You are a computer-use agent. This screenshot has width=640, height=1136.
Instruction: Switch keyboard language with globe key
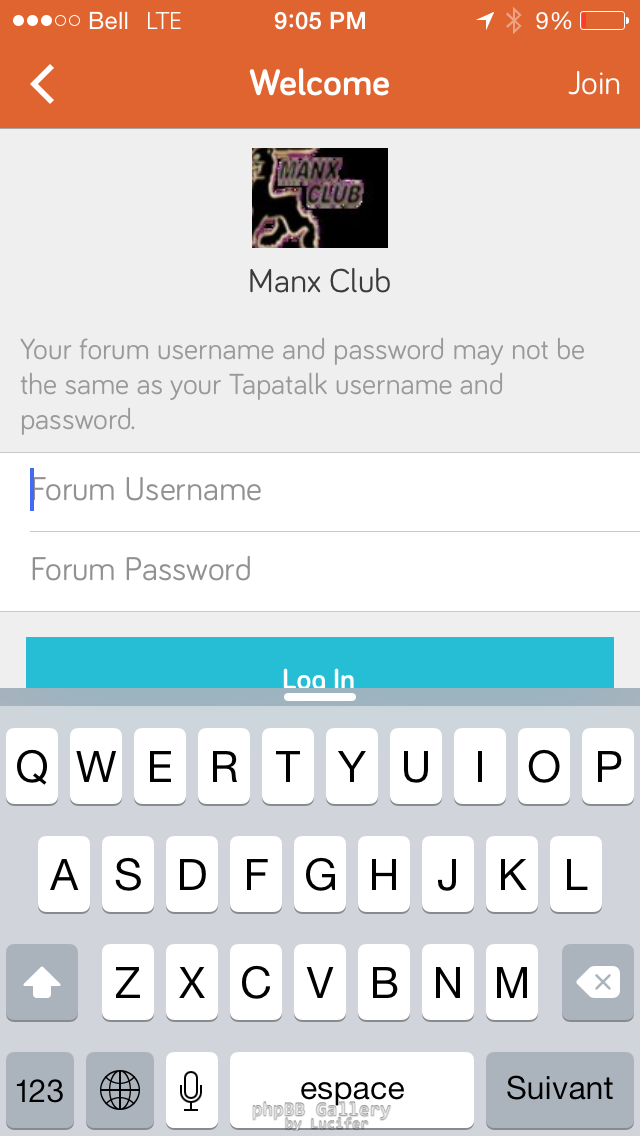coord(120,1090)
